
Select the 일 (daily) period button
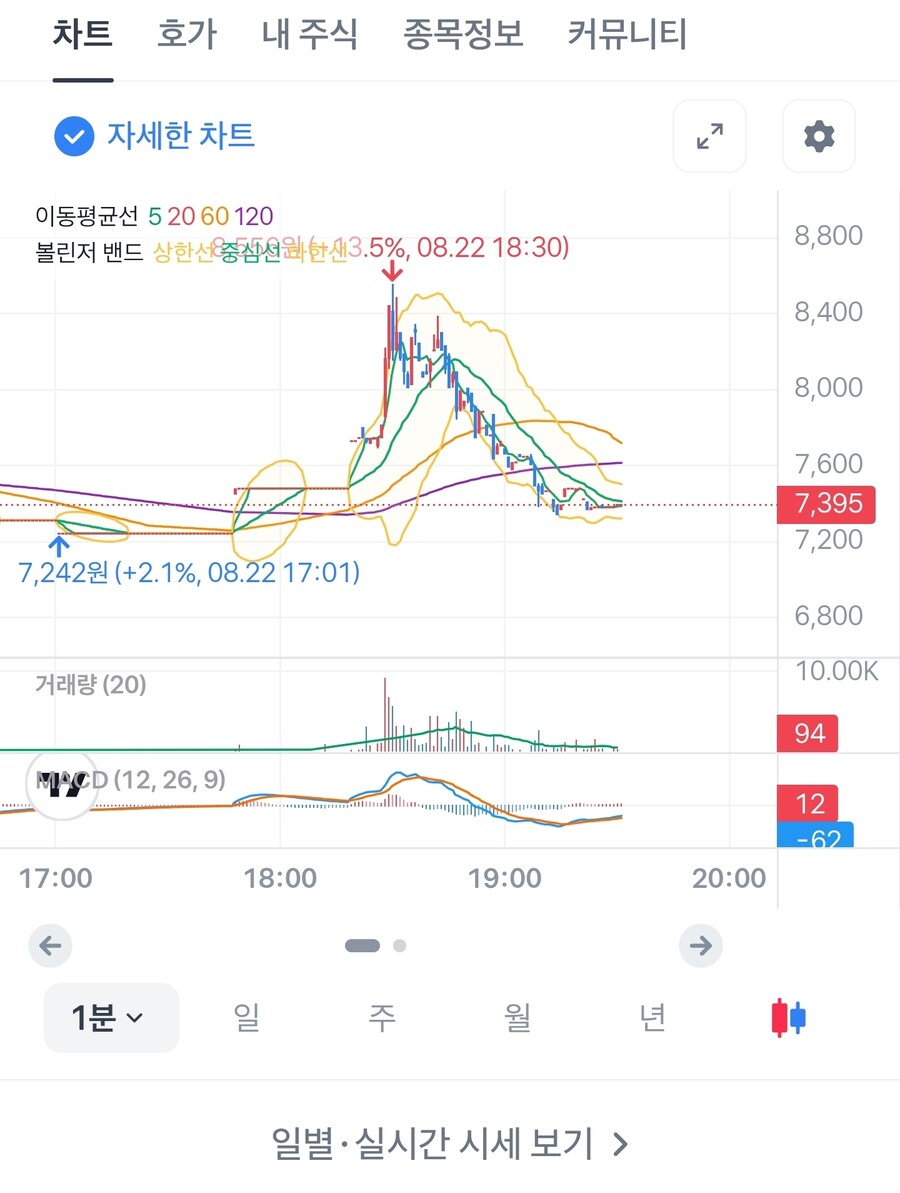[x=246, y=1017]
